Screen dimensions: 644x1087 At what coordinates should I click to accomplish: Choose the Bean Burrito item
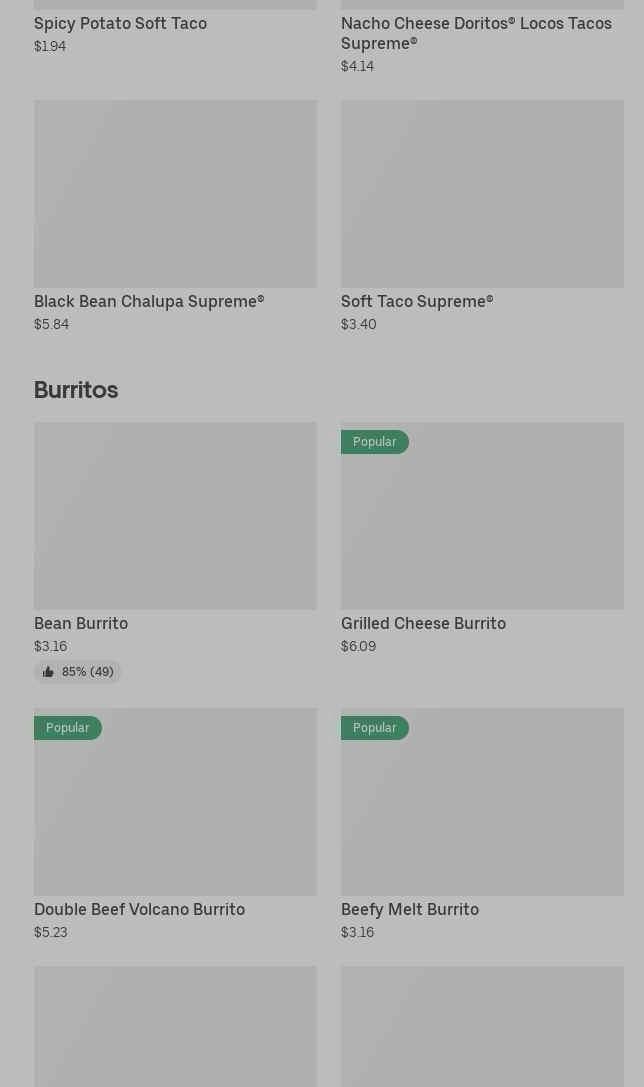(x=175, y=552)
